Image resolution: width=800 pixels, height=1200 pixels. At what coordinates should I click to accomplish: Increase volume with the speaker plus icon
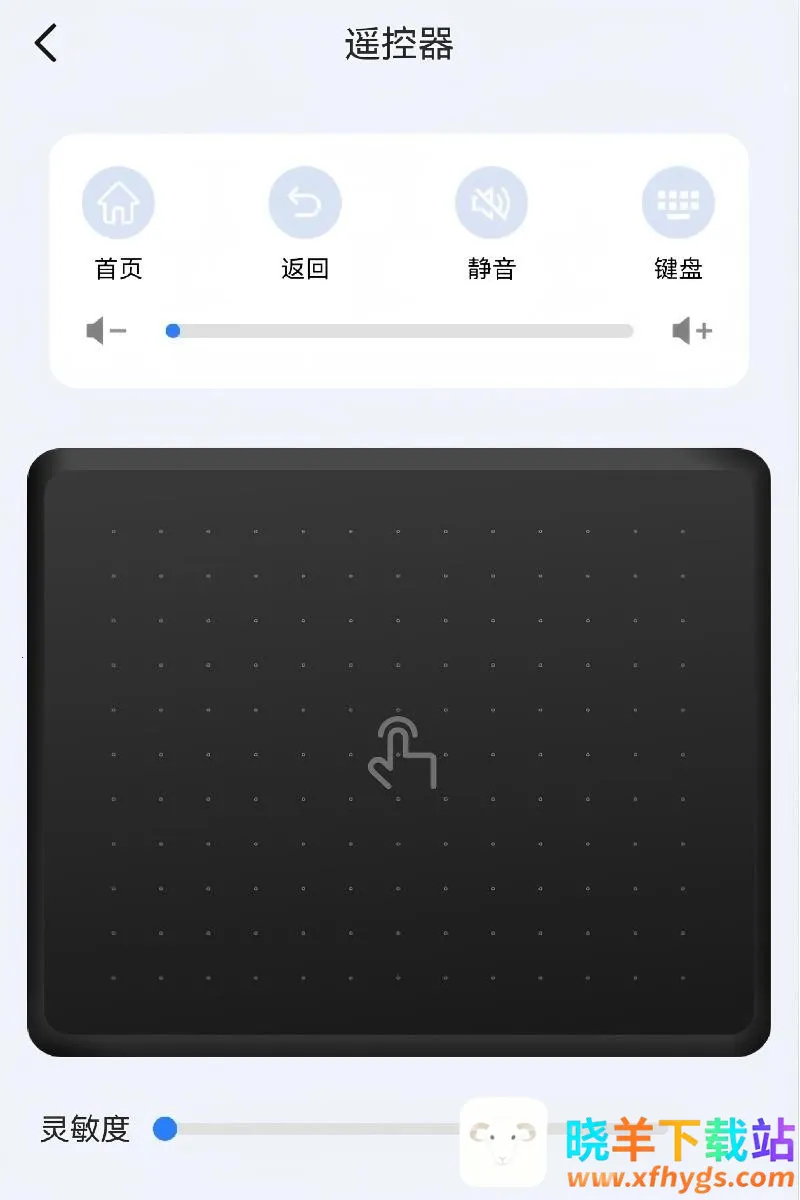pos(692,331)
